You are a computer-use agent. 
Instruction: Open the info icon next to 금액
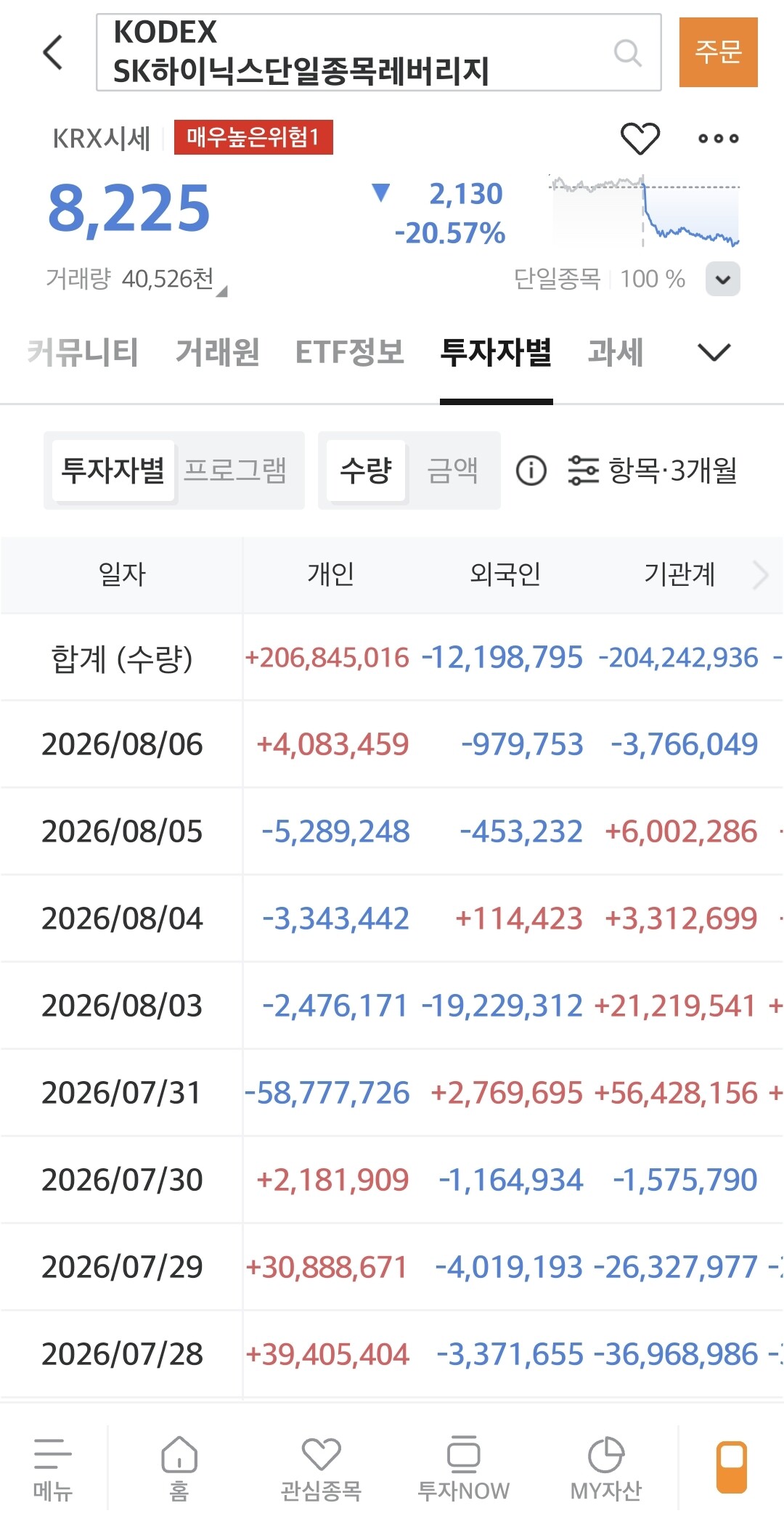point(531,470)
